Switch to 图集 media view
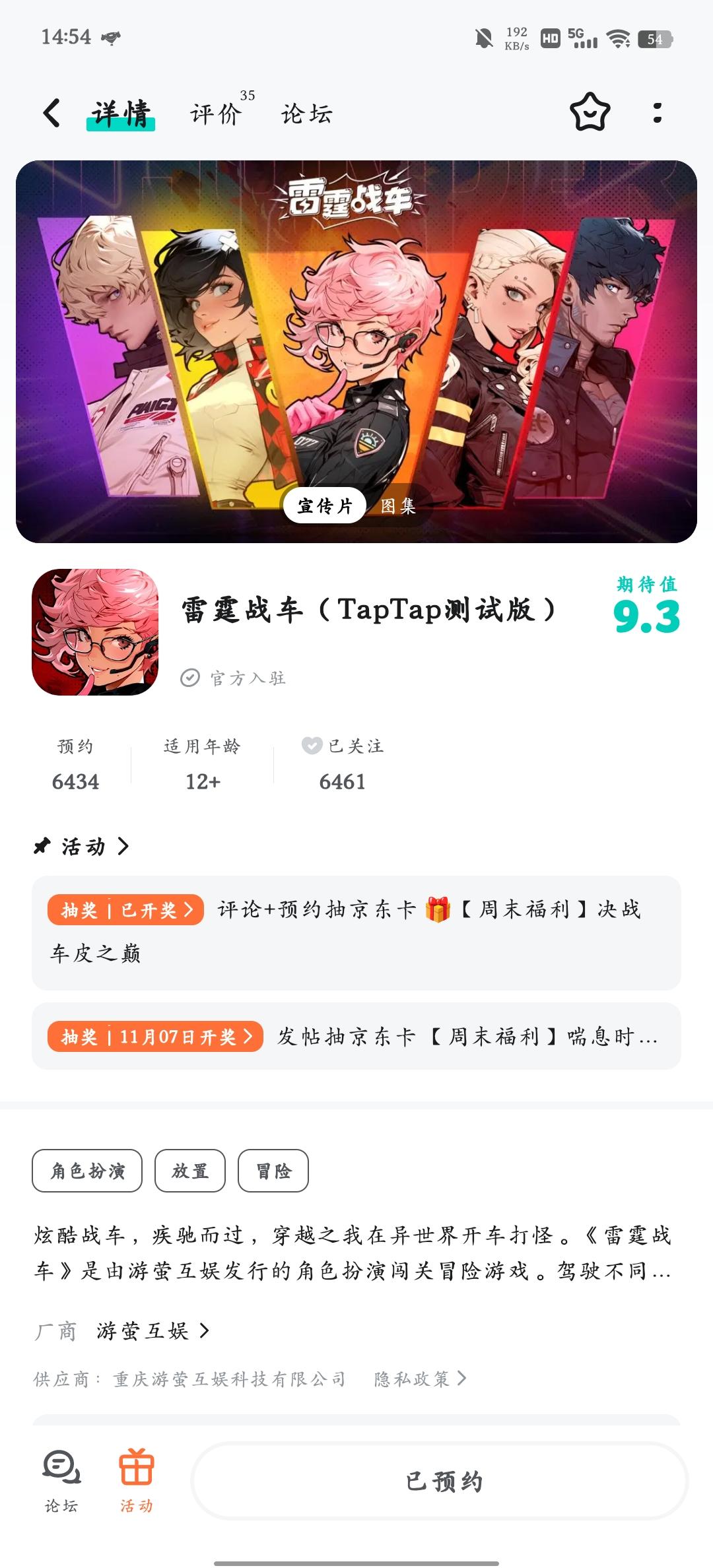The width and height of the screenshot is (713, 1568). [397, 507]
